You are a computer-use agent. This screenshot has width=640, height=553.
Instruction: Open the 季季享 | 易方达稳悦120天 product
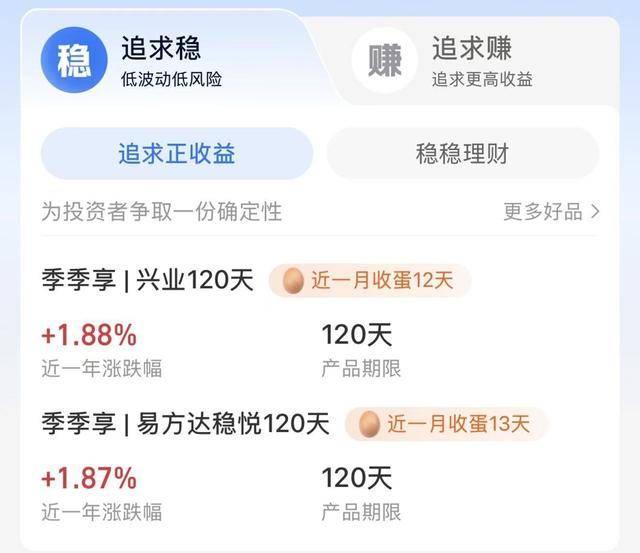click(320, 466)
